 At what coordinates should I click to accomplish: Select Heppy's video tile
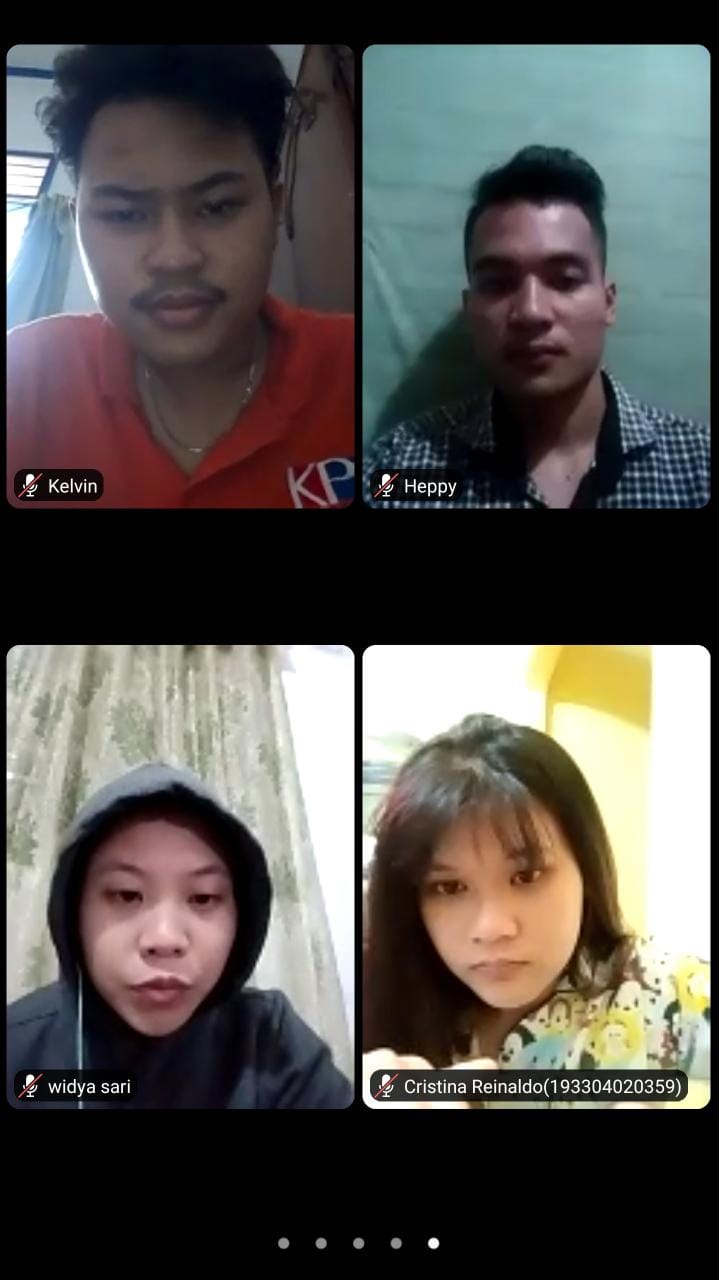pos(536,276)
